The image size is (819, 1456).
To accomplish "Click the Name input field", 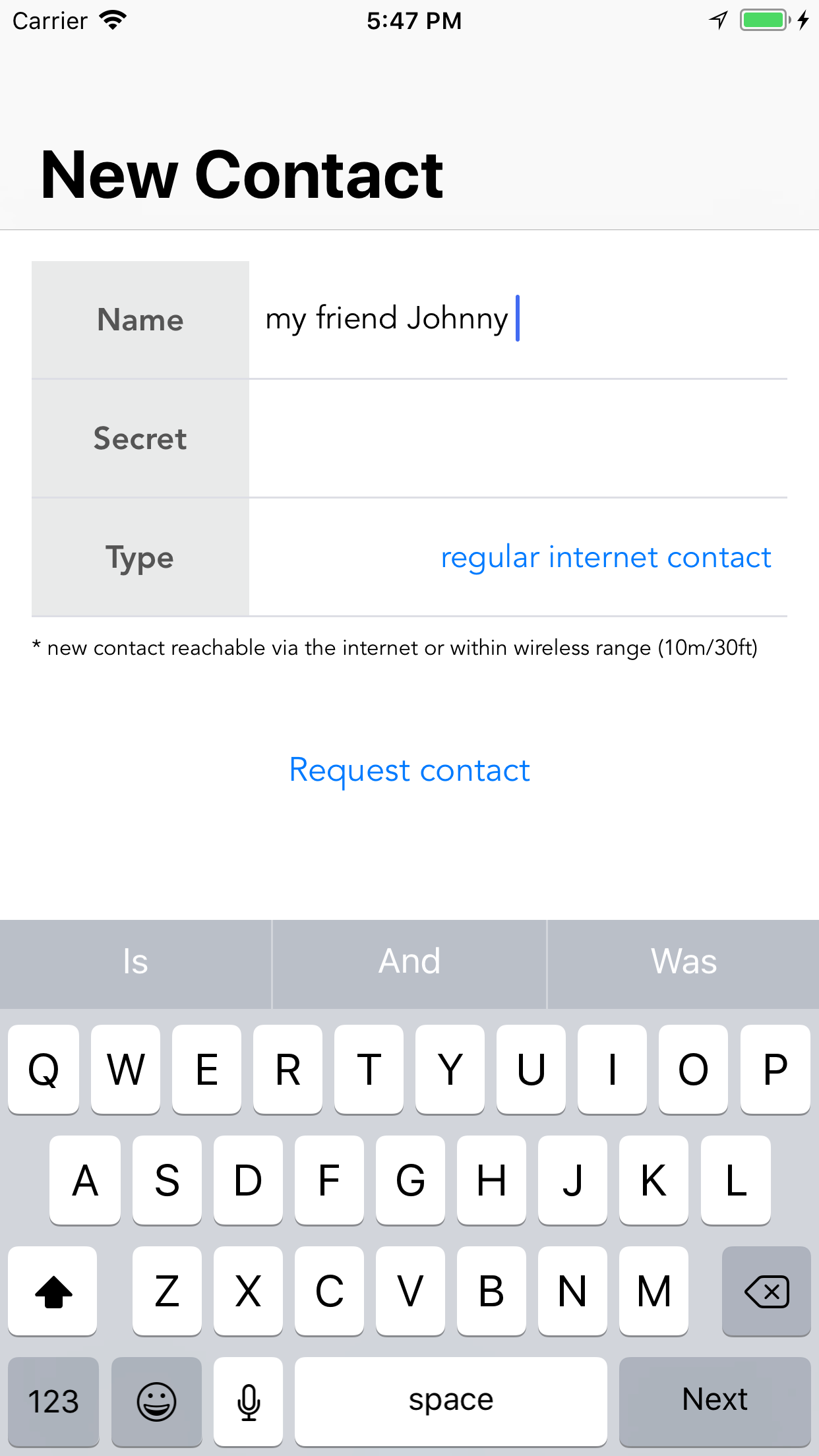I will coord(514,319).
